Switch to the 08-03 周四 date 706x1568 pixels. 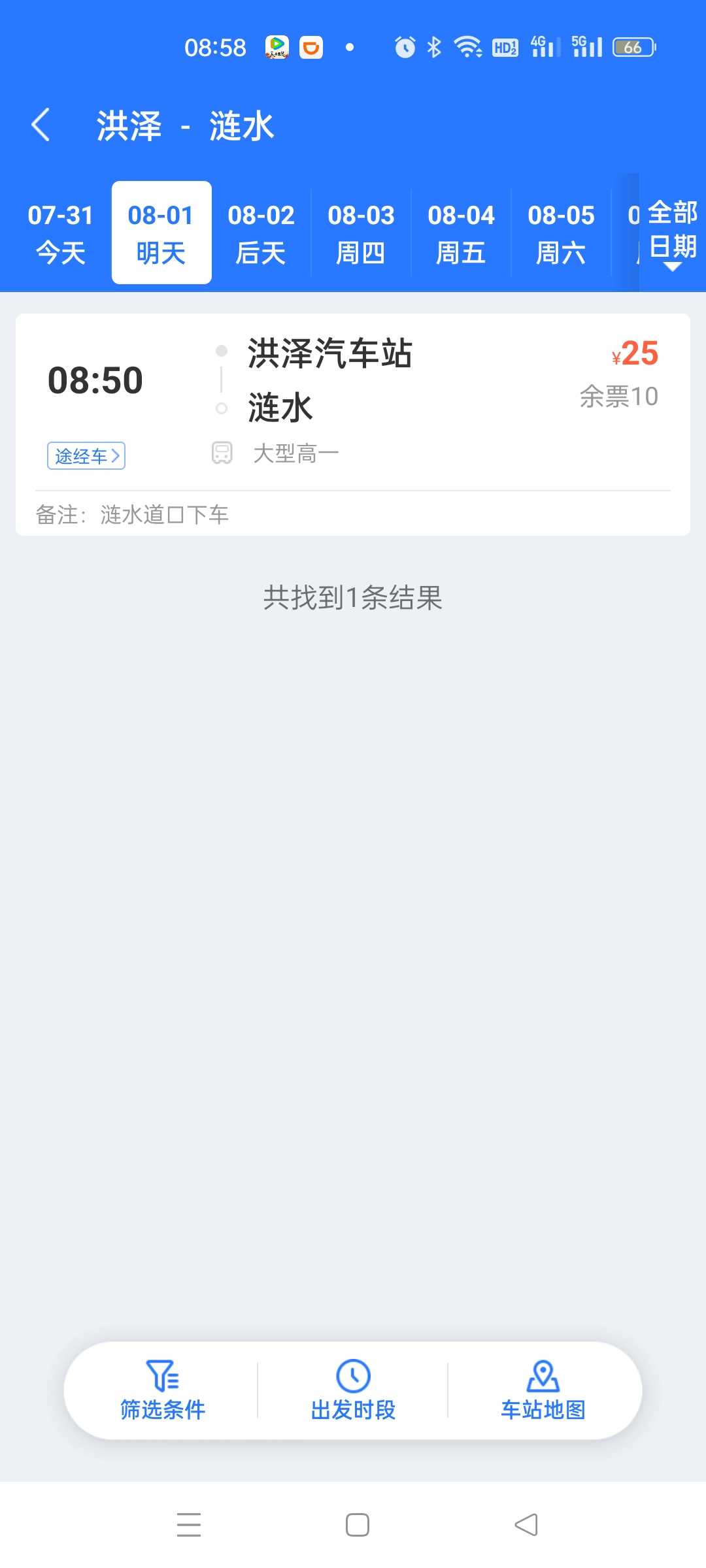click(361, 233)
